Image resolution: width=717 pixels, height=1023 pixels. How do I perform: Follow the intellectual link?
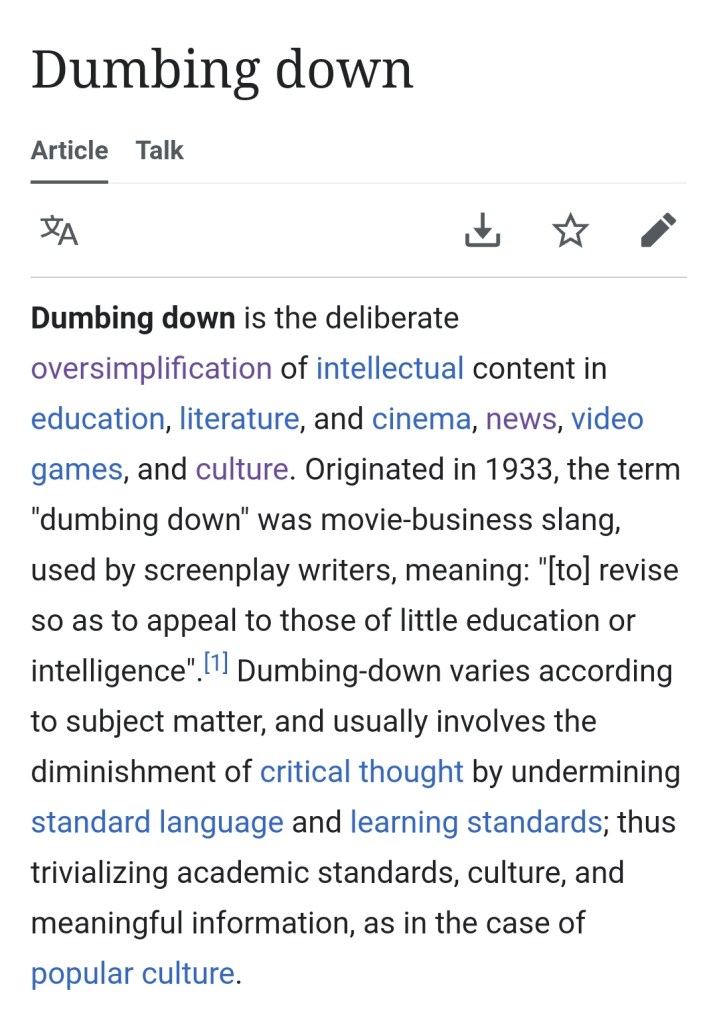(389, 368)
